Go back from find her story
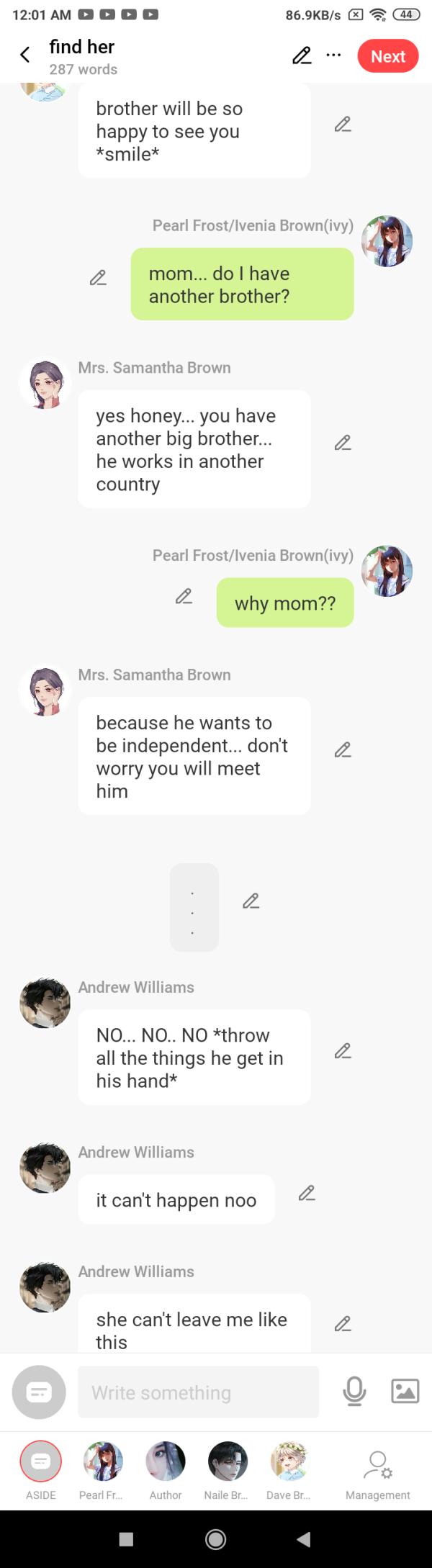This screenshot has width=432, height=1568. (25, 55)
